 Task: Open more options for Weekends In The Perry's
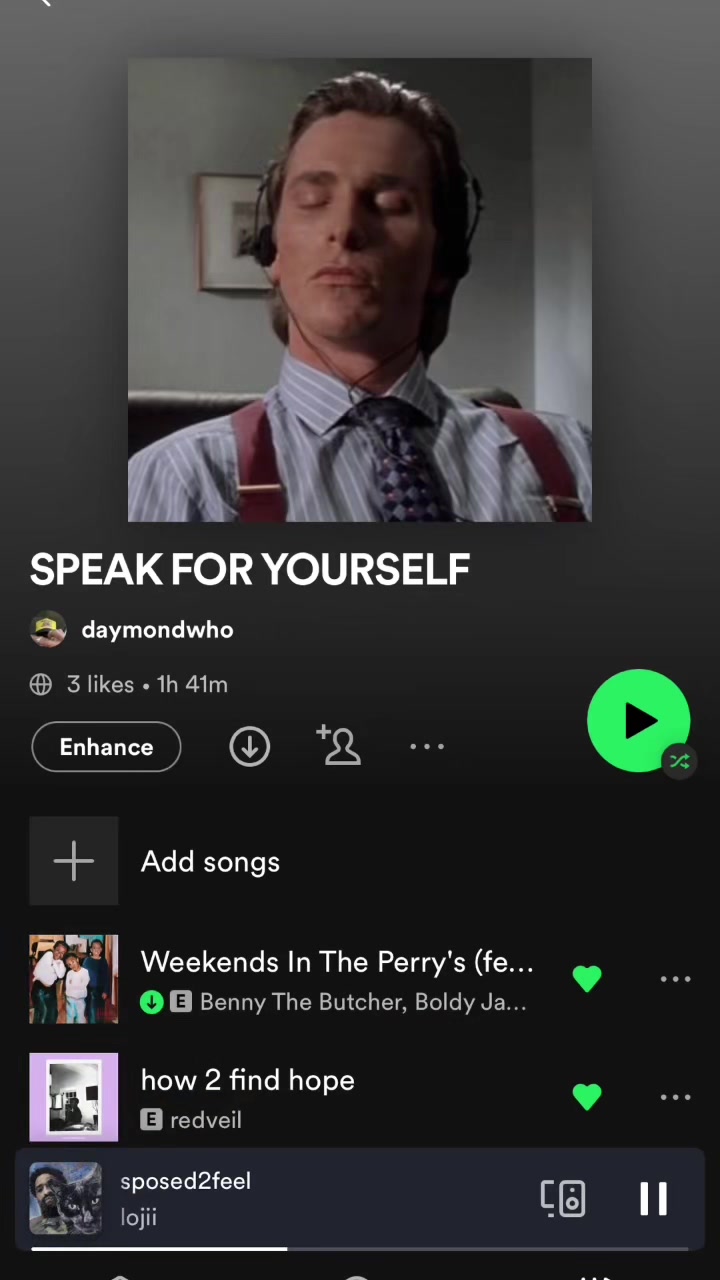(x=675, y=979)
